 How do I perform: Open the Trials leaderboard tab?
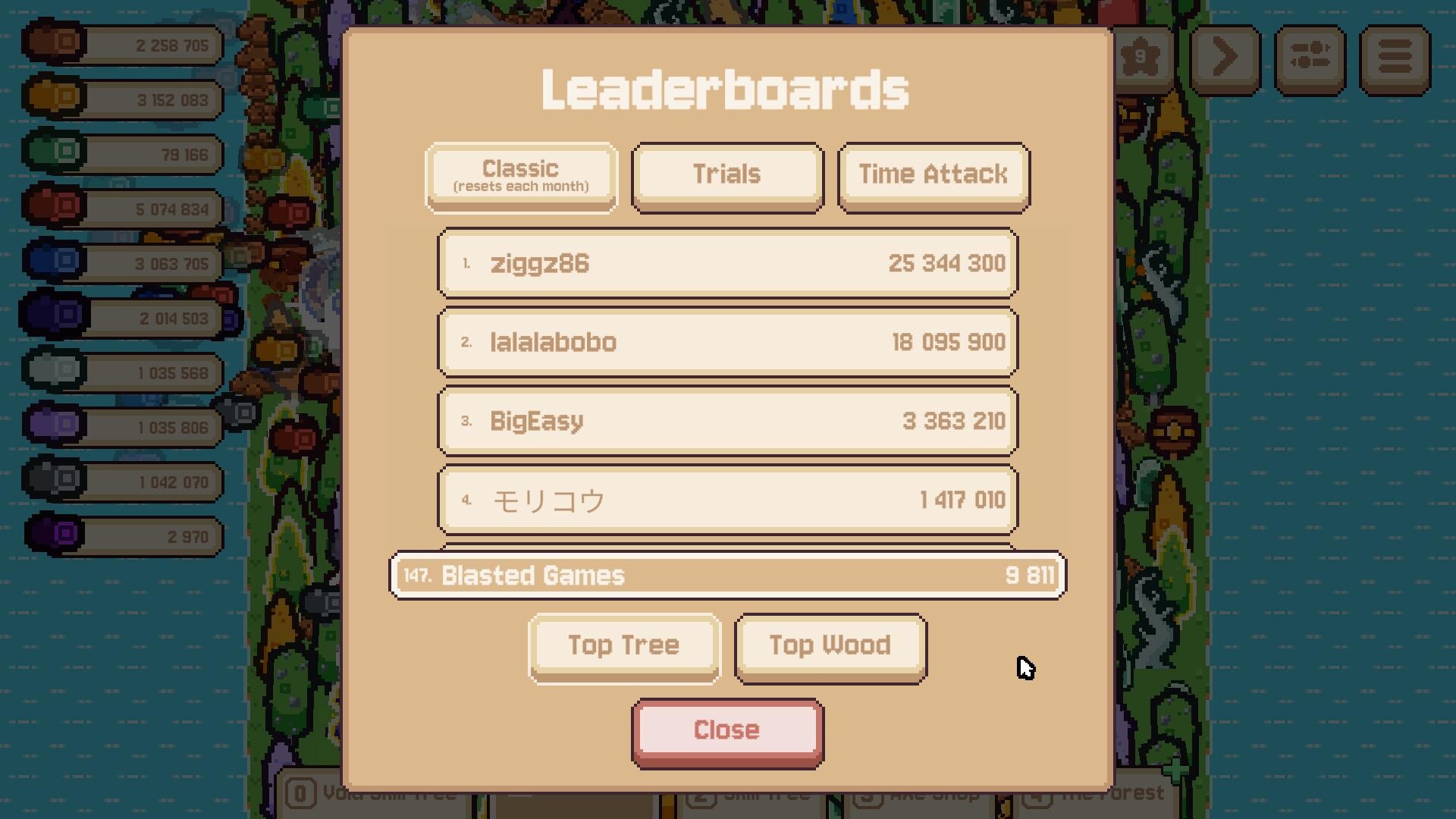[727, 176]
